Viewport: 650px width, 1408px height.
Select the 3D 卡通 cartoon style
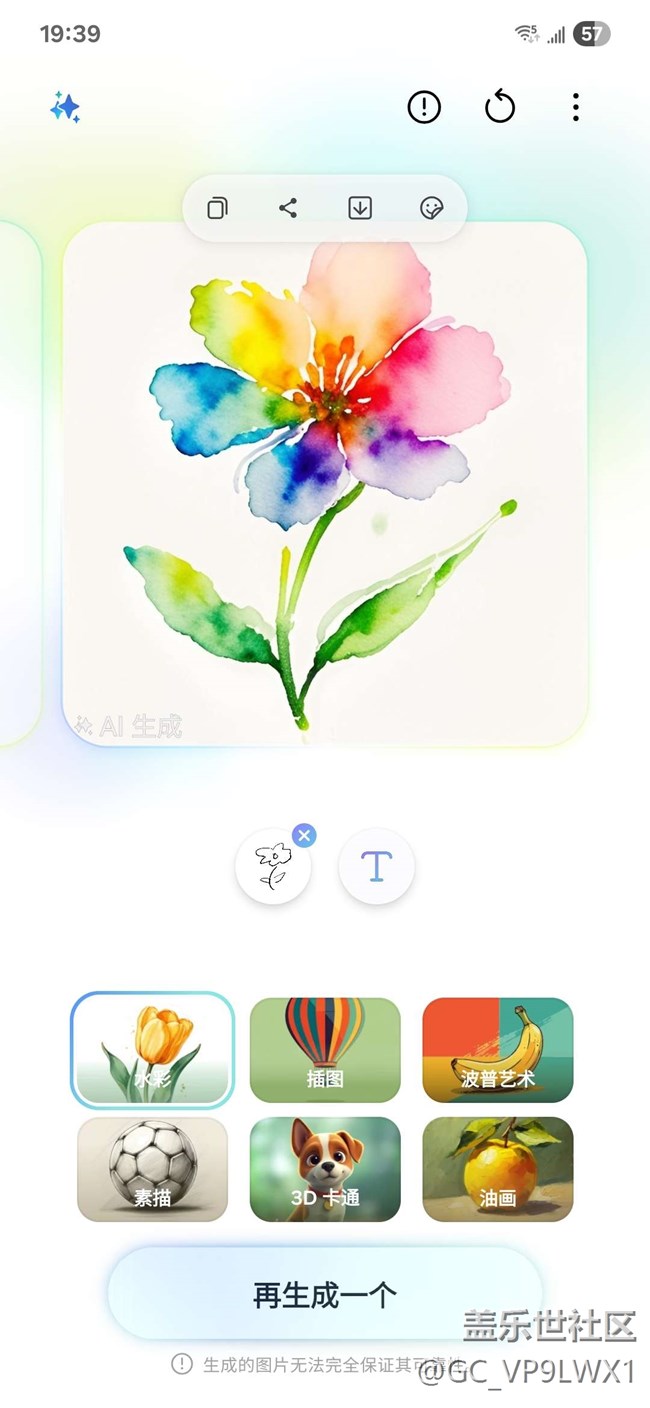(x=325, y=1169)
